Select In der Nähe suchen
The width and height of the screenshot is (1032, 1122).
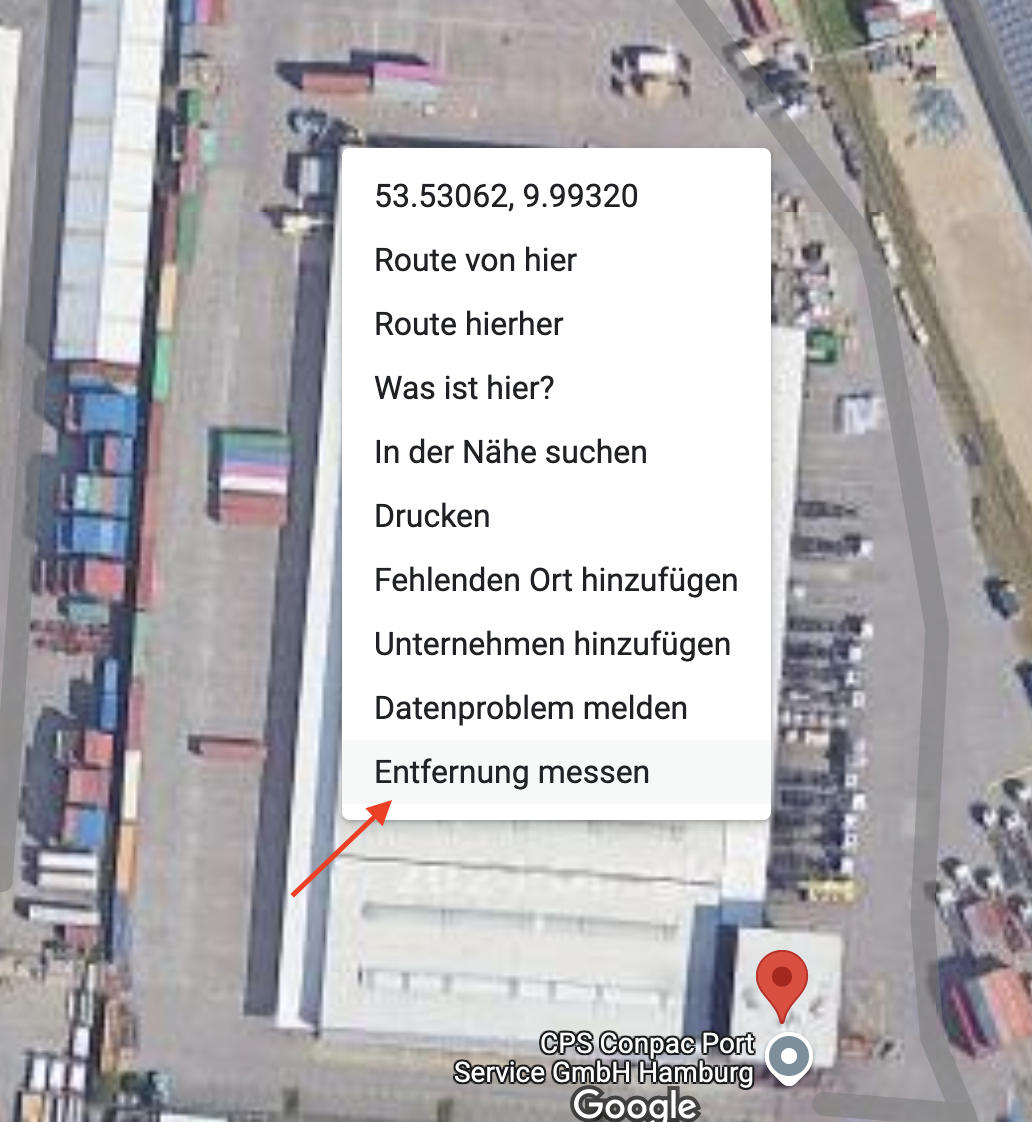pos(510,452)
